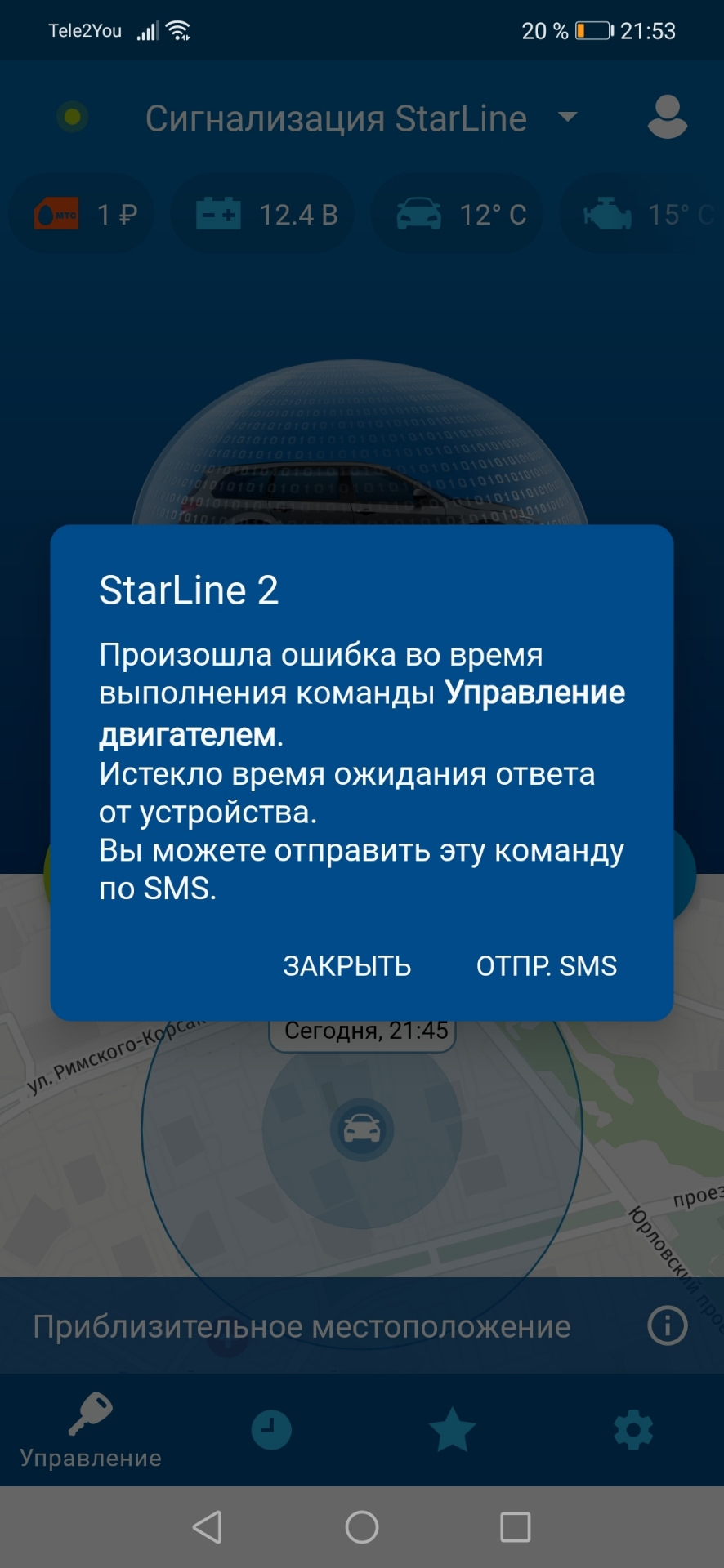Go back using the system back button
724x1568 pixels.
pyautogui.click(x=208, y=1526)
